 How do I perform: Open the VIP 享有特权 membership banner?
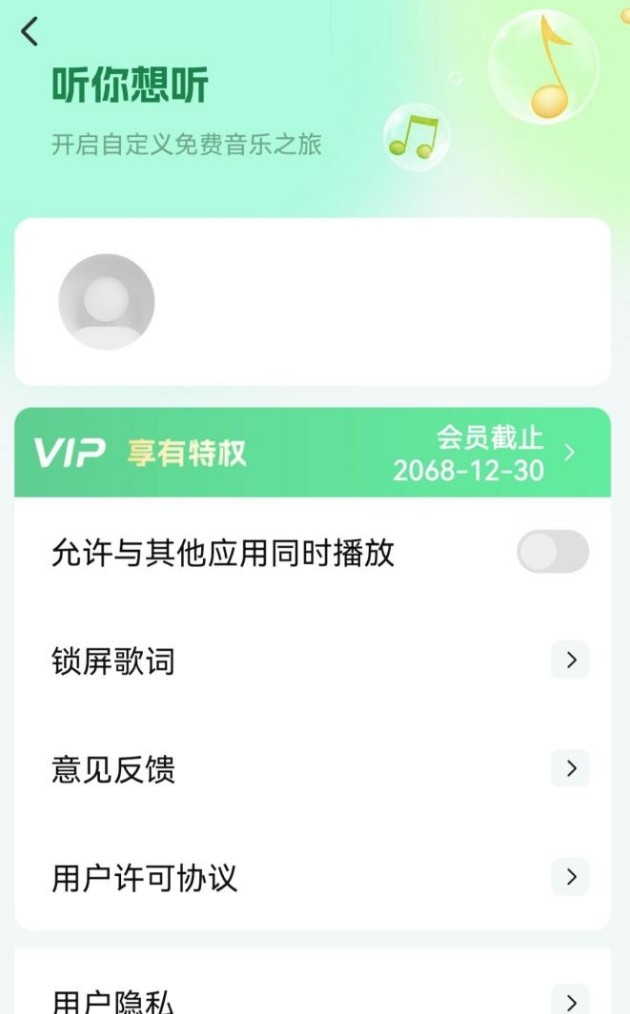tap(312, 453)
